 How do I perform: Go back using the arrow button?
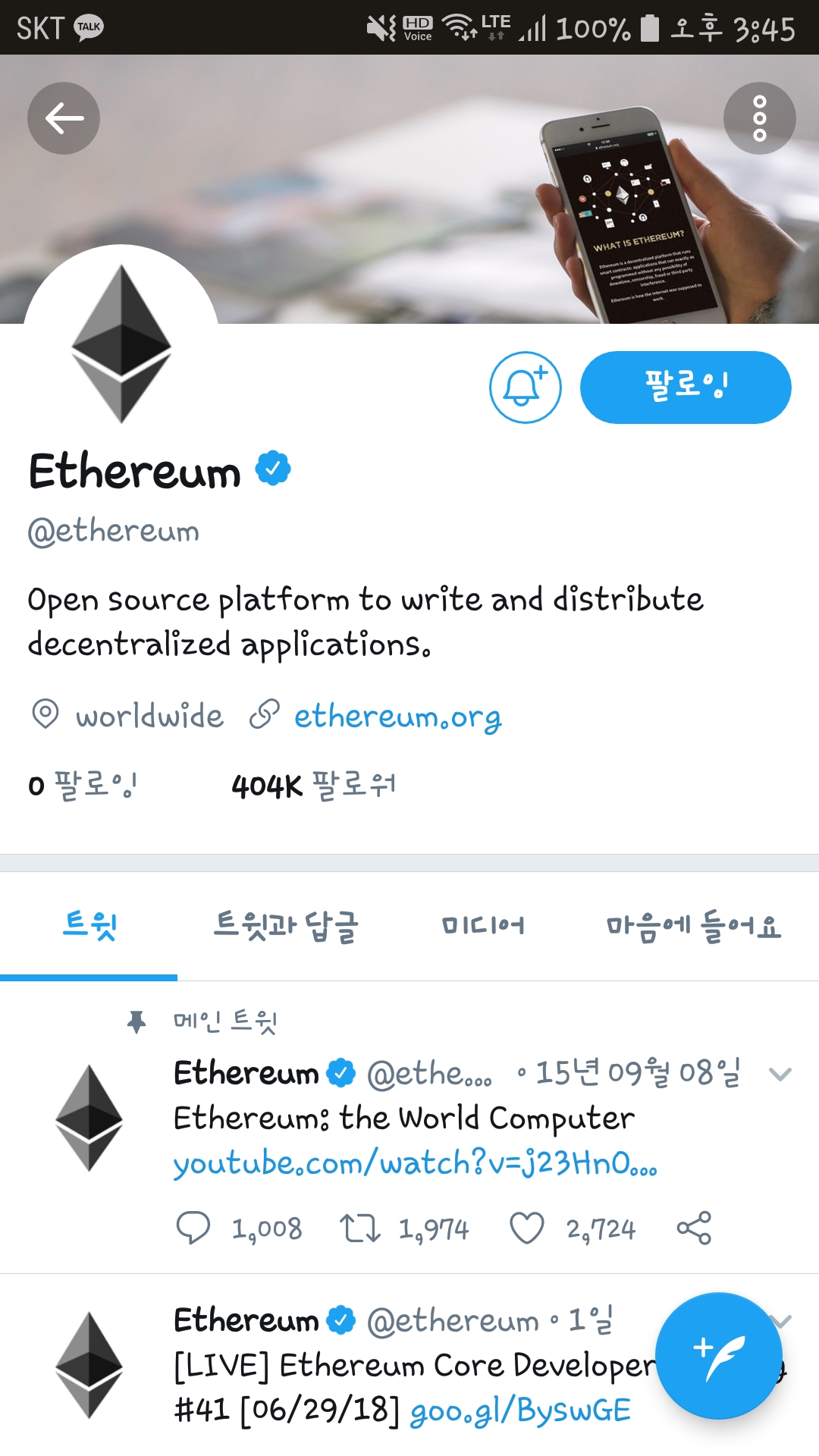[64, 118]
